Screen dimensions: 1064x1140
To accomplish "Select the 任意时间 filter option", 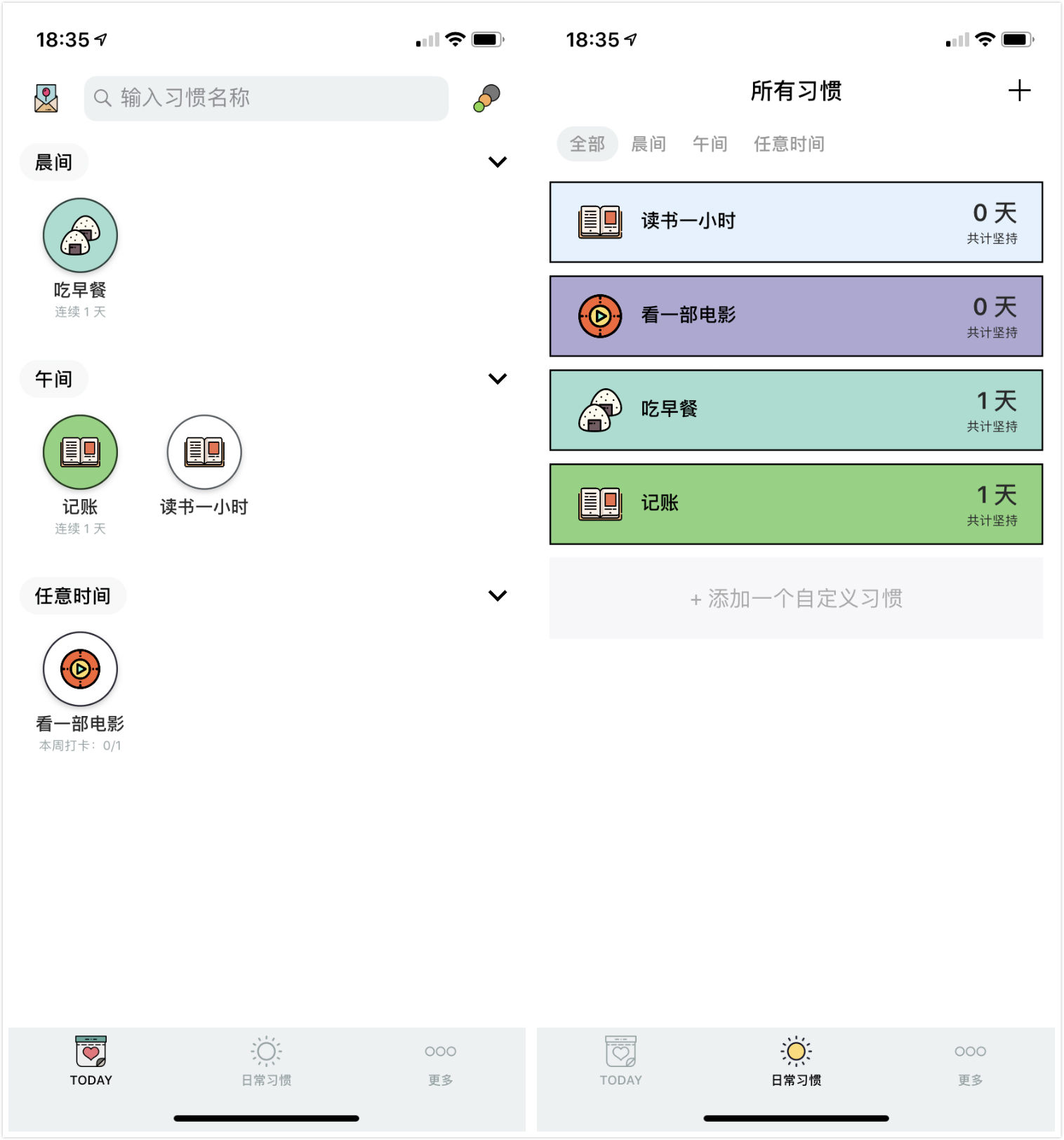I will (x=789, y=144).
